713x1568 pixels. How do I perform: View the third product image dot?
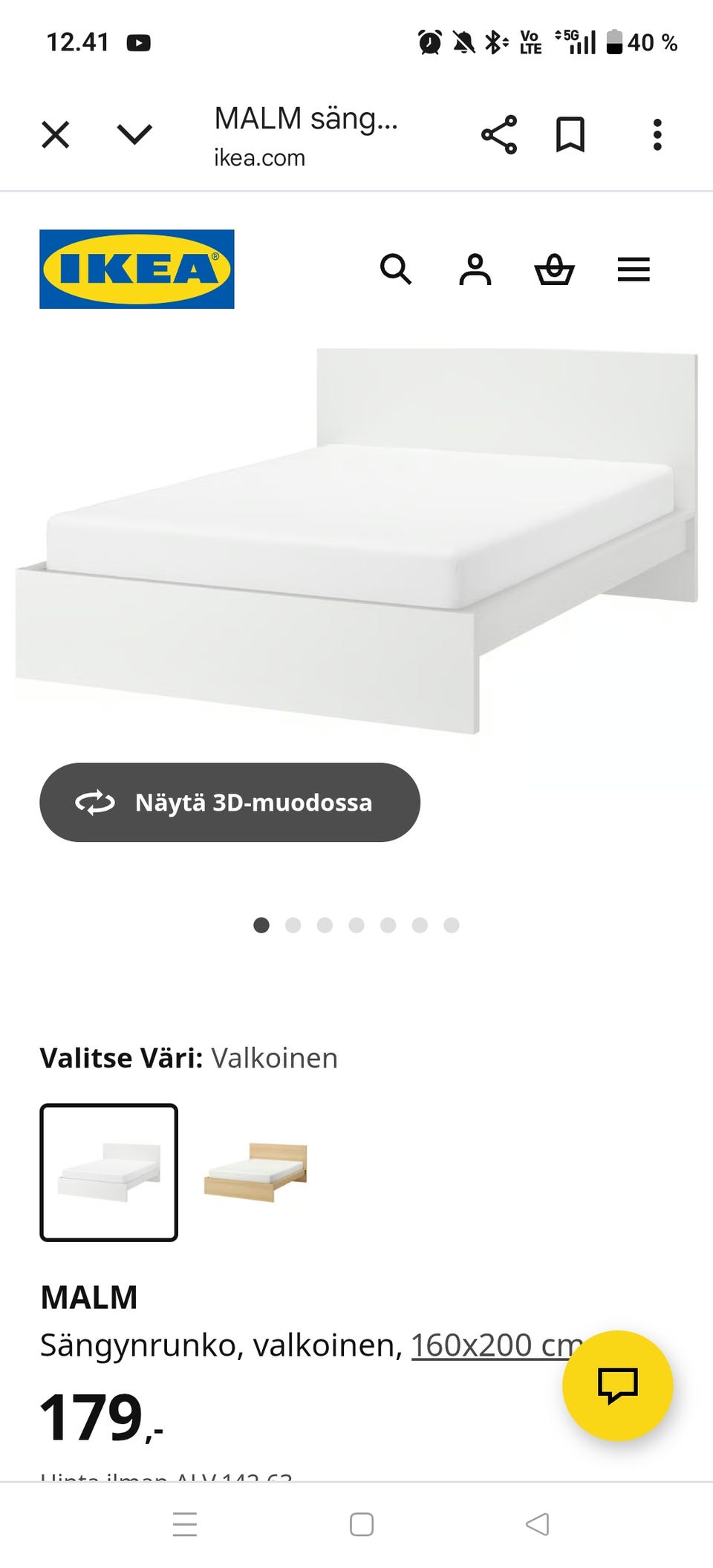(x=325, y=925)
